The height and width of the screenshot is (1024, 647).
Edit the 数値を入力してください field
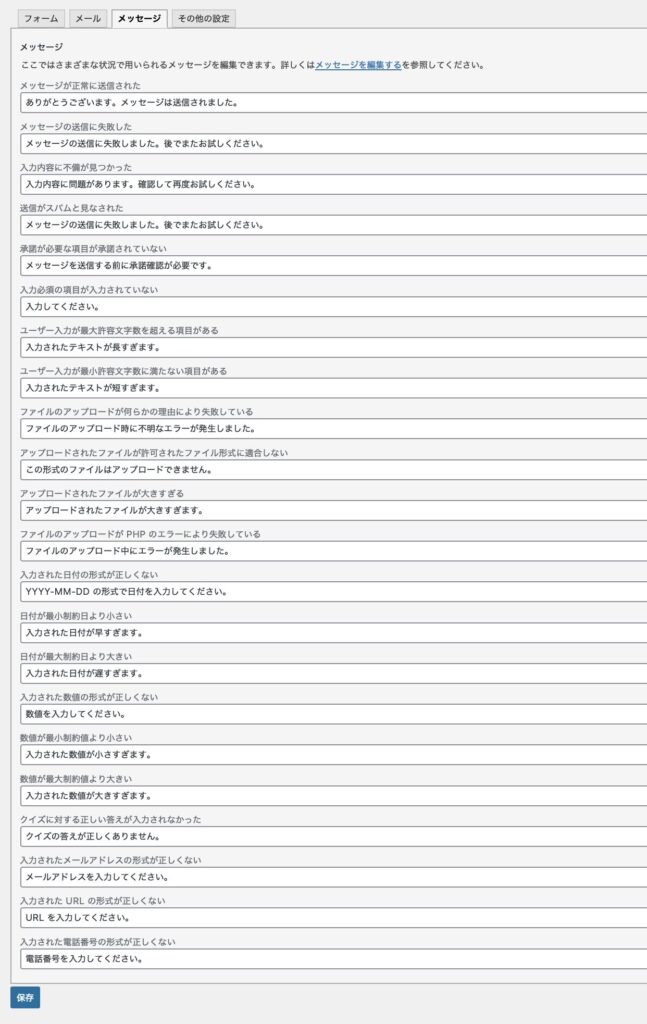coord(330,714)
